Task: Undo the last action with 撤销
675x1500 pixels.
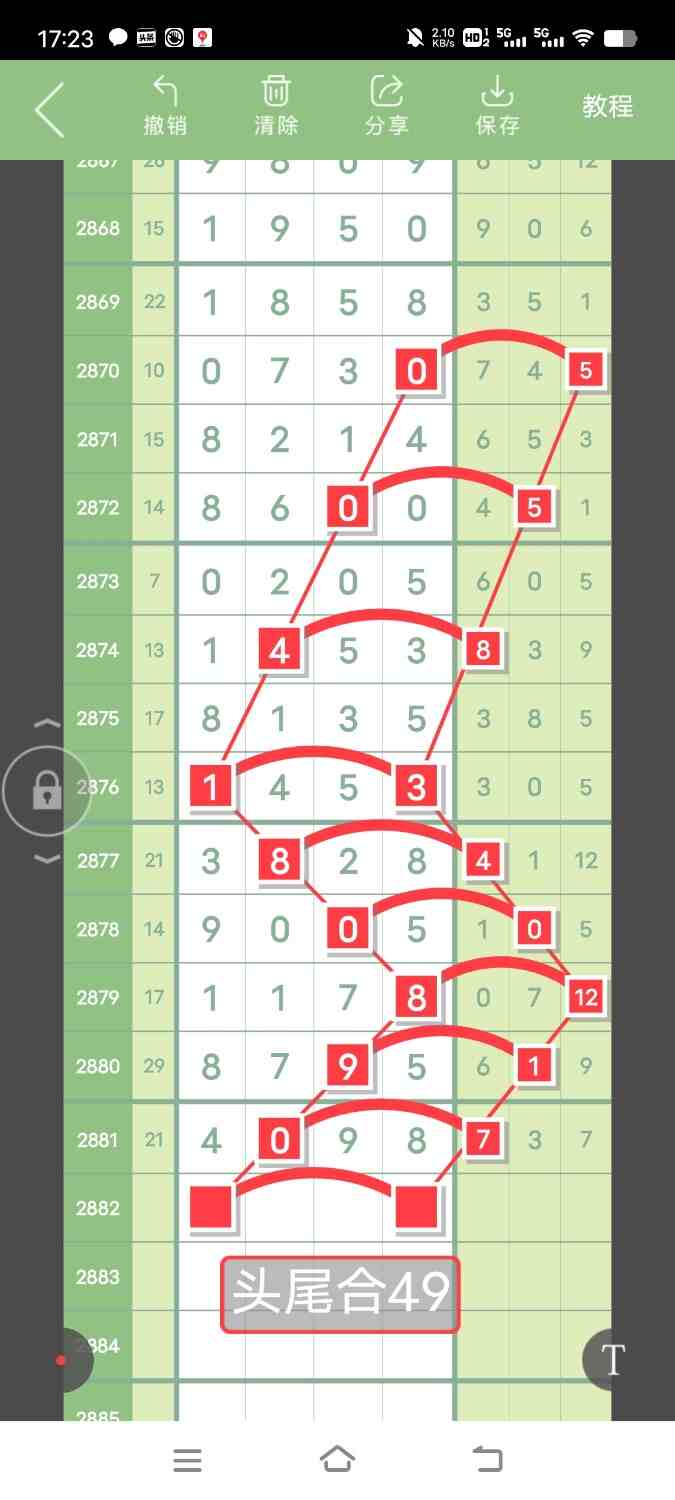Action: [165, 107]
